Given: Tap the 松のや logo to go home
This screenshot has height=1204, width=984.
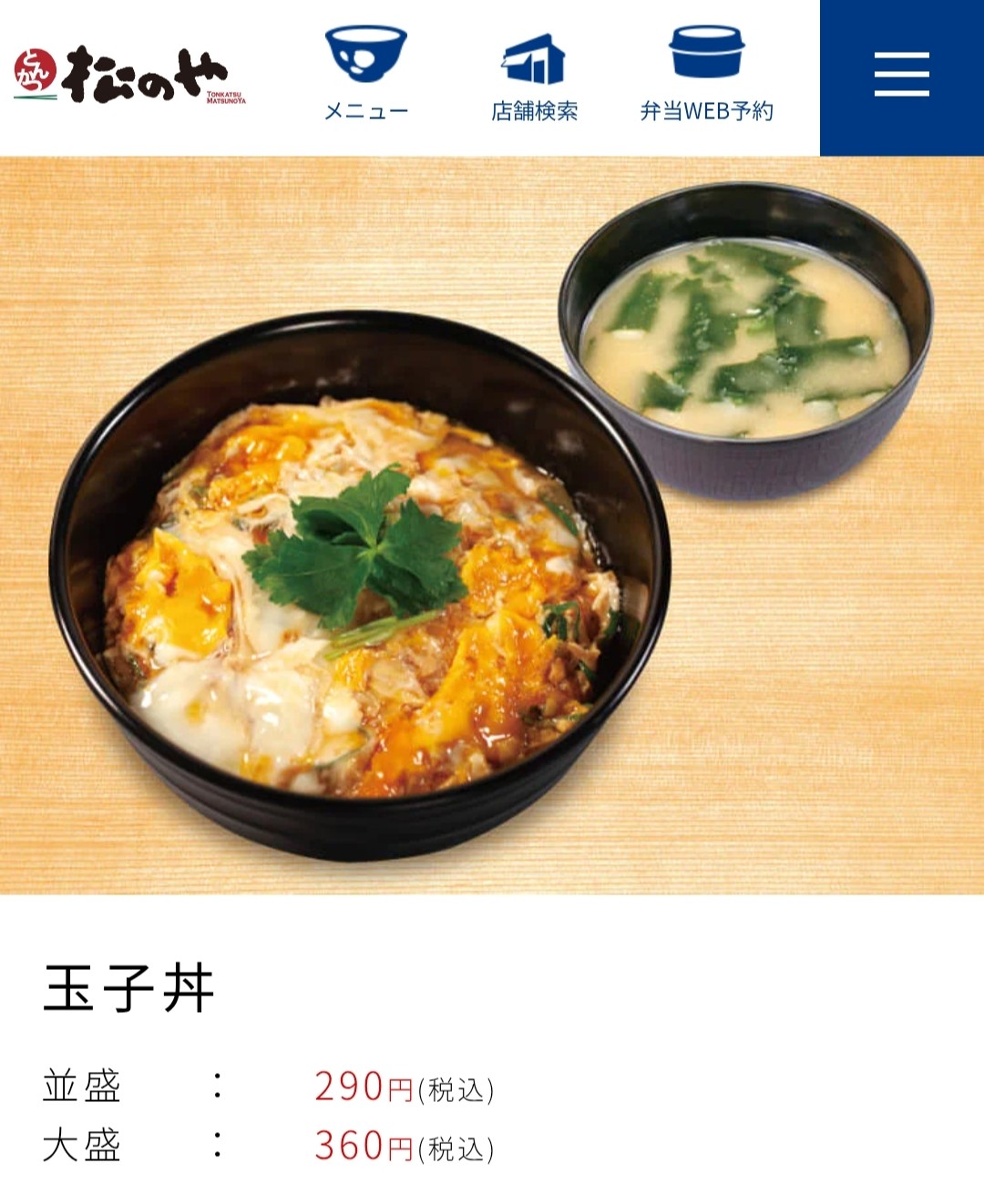Looking at the screenshot, I should 129,75.
